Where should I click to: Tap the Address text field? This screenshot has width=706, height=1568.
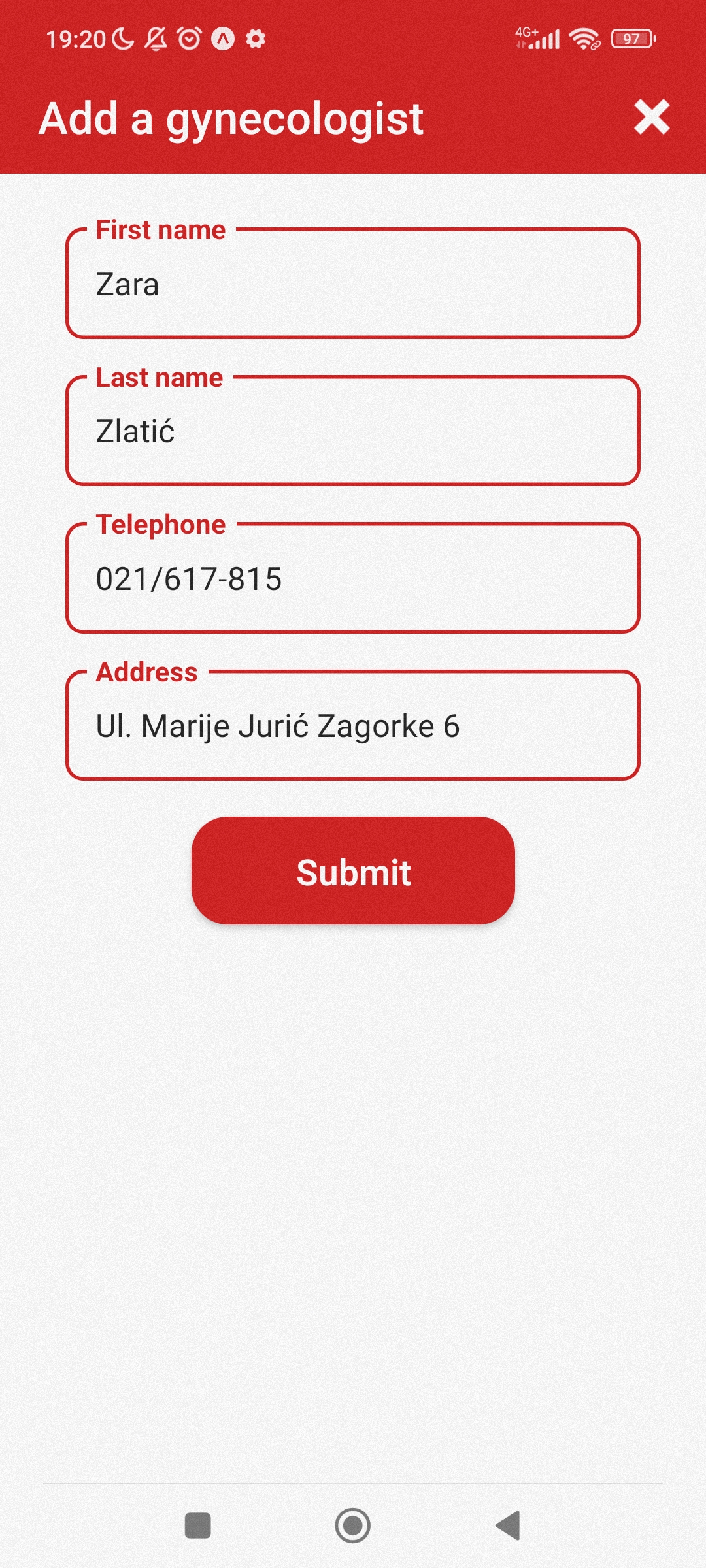[x=353, y=726]
